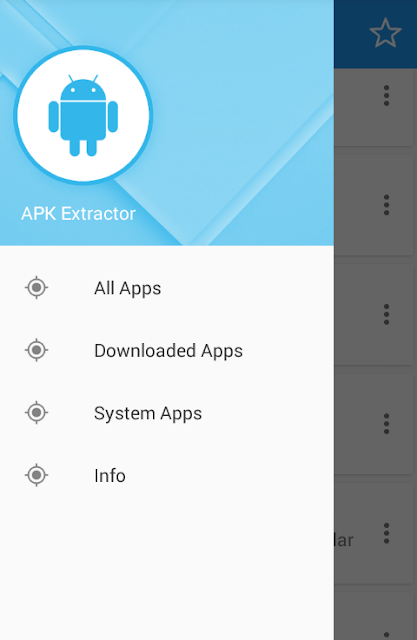The width and height of the screenshot is (417, 640).
Task: Select Downloaded Apps in the drawer
Action: pos(166,350)
